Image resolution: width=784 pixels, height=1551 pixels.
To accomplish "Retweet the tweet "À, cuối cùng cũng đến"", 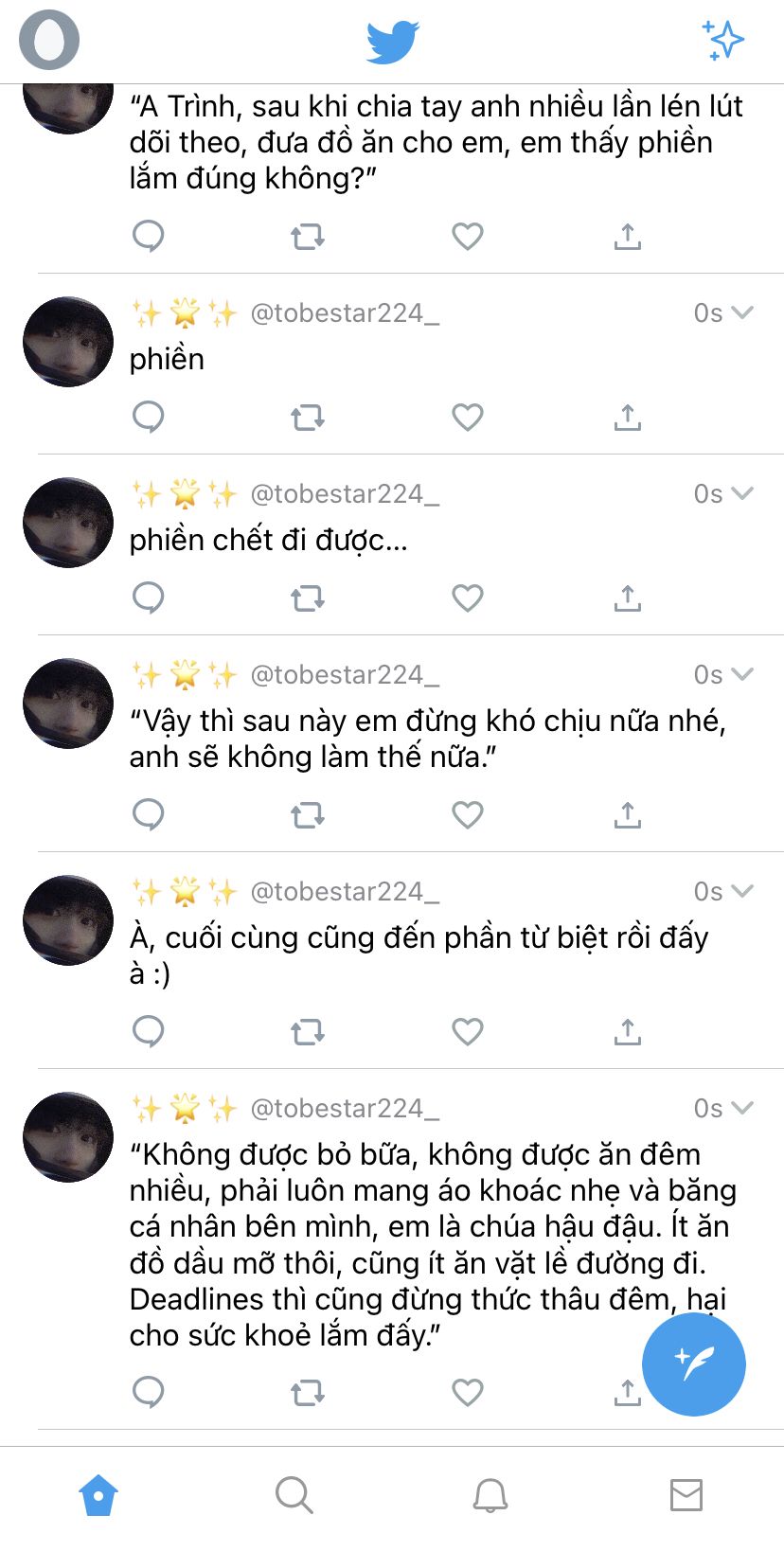I will tap(308, 1031).
